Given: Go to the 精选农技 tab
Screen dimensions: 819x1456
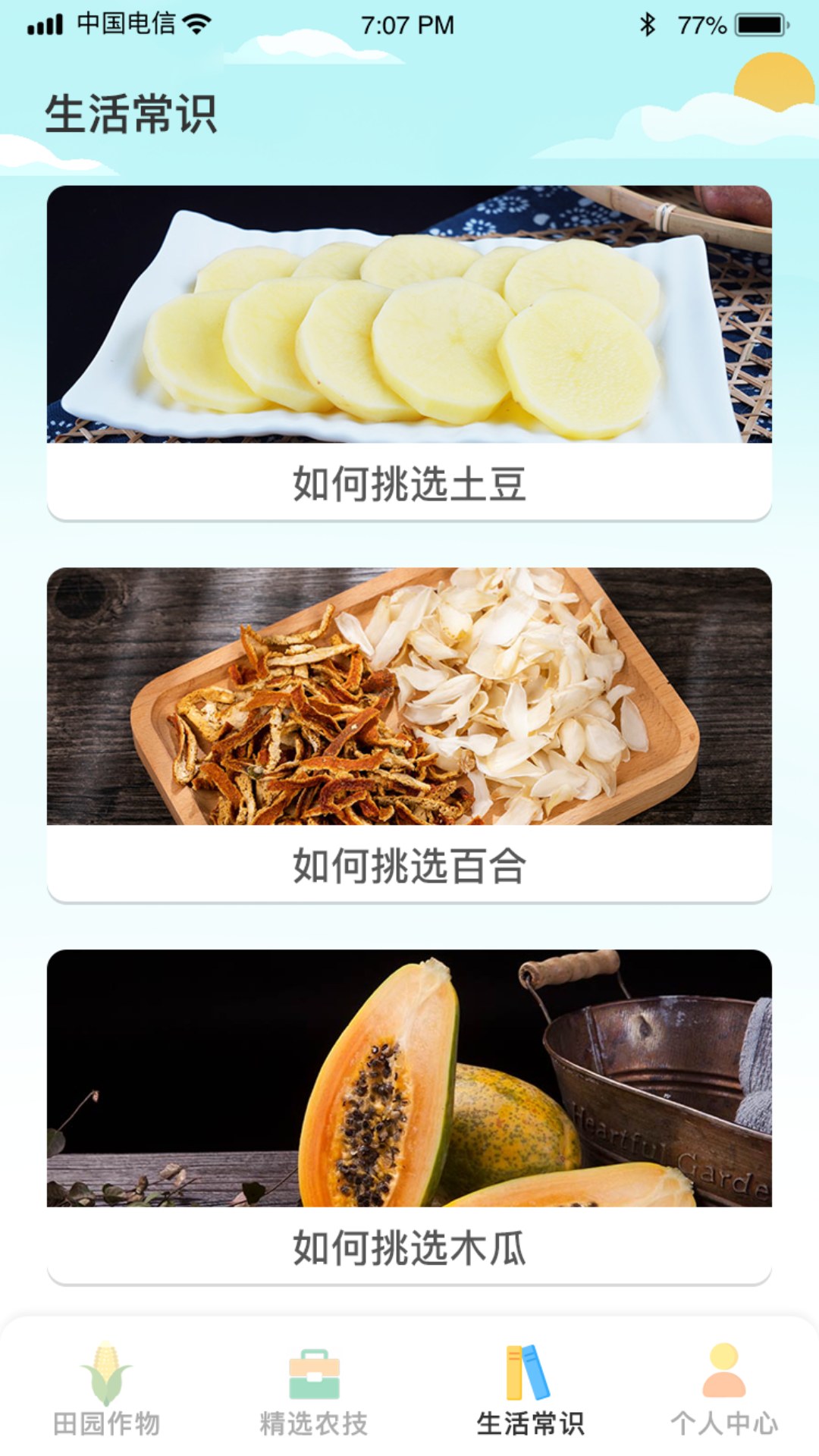Looking at the screenshot, I should (314, 1389).
